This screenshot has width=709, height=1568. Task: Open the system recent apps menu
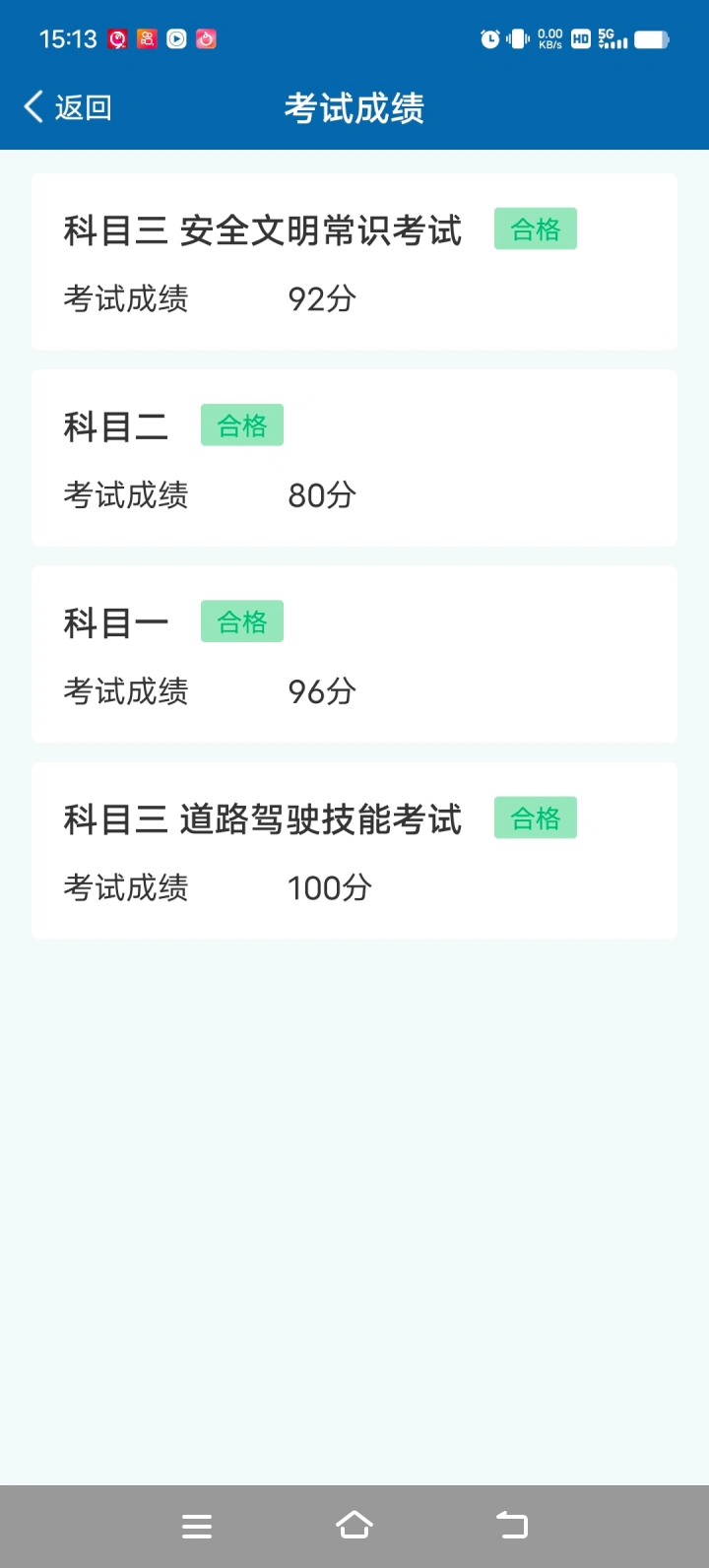point(197,1526)
